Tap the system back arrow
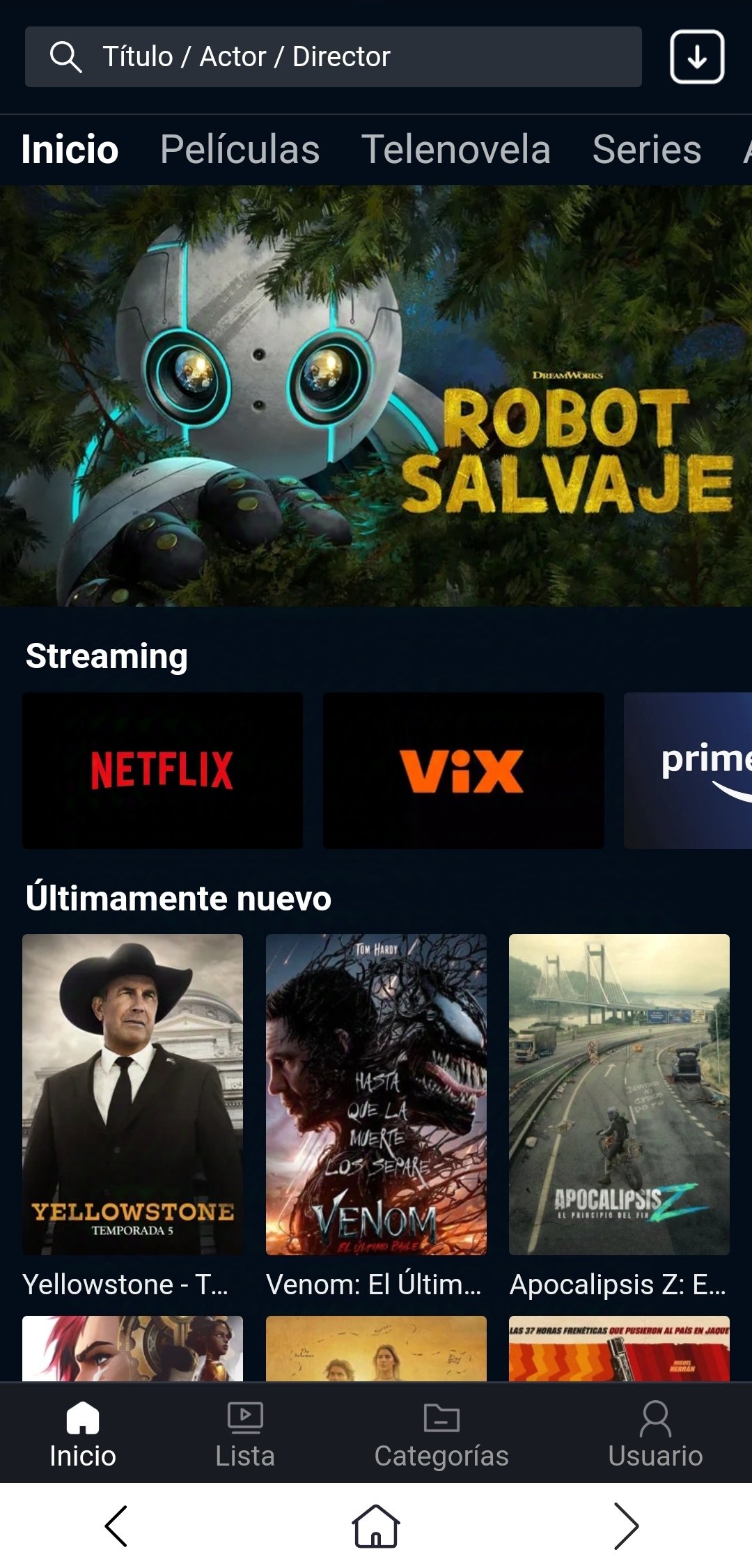The image size is (752, 1568). [116, 1526]
